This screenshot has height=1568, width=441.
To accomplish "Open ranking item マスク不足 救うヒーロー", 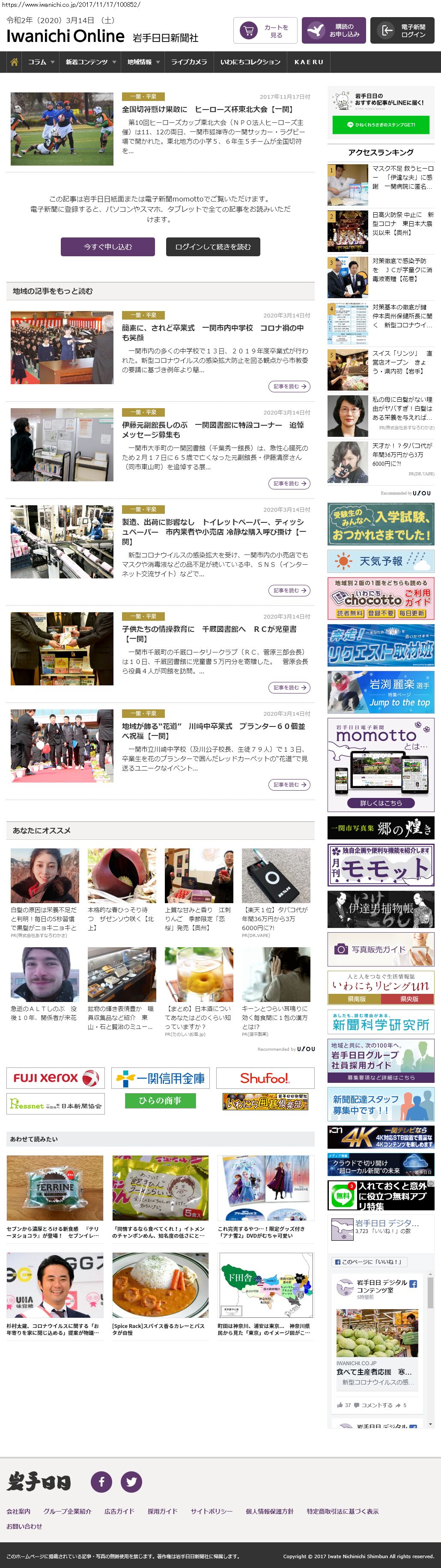I will pos(402,177).
